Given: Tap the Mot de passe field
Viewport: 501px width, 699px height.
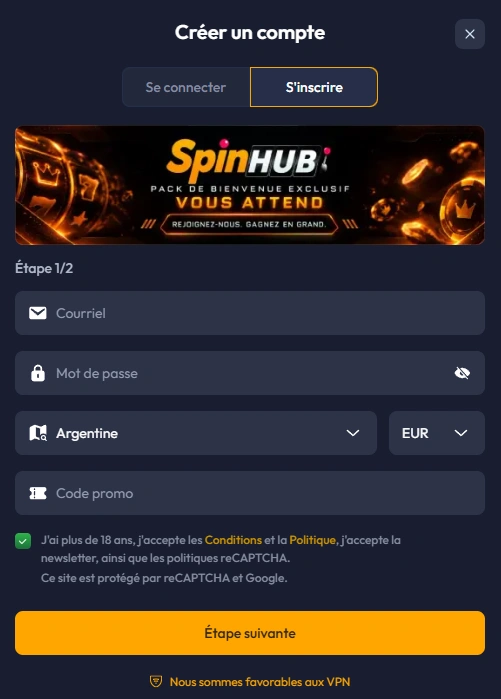Looking at the screenshot, I should coord(250,373).
